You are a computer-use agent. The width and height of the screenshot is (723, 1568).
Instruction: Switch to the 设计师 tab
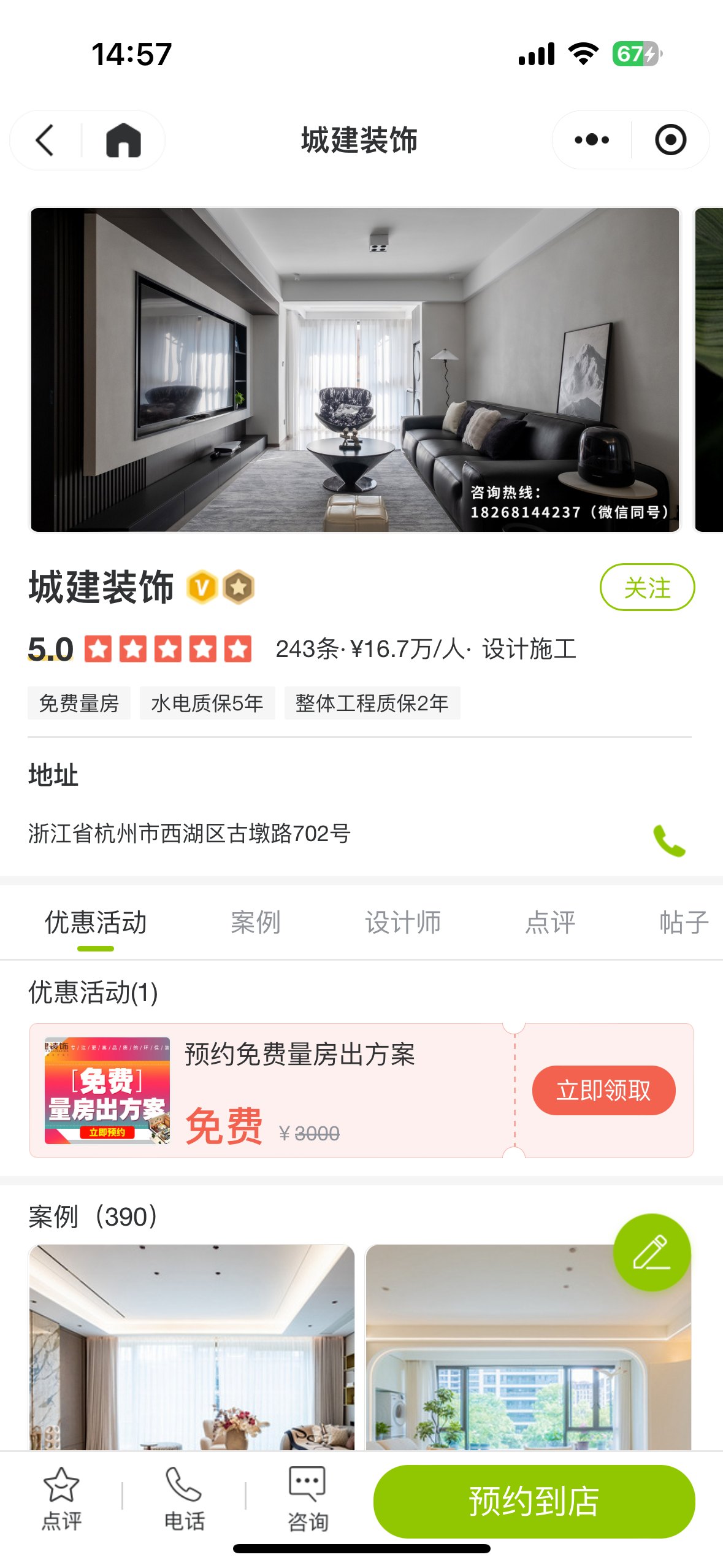(x=403, y=922)
